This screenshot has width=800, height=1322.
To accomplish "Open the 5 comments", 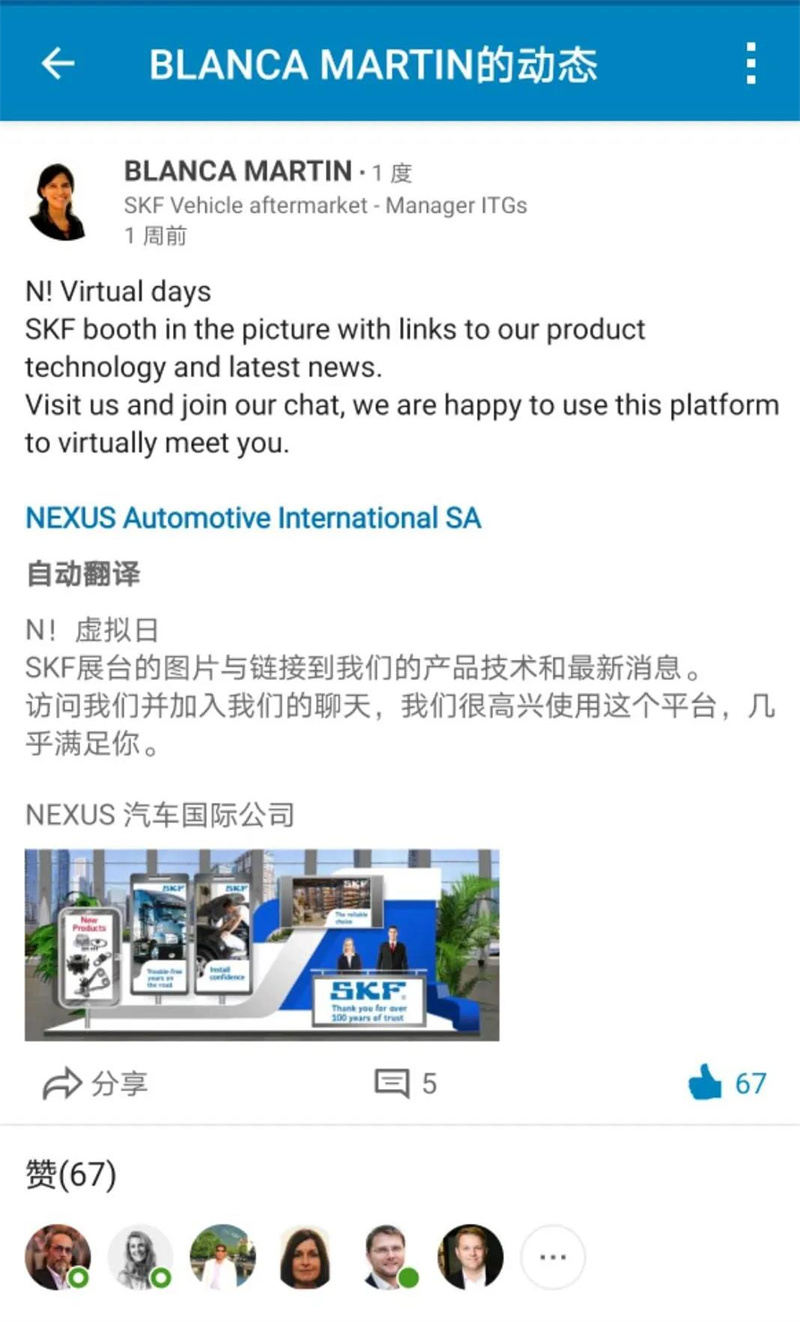I will pyautogui.click(x=406, y=1083).
